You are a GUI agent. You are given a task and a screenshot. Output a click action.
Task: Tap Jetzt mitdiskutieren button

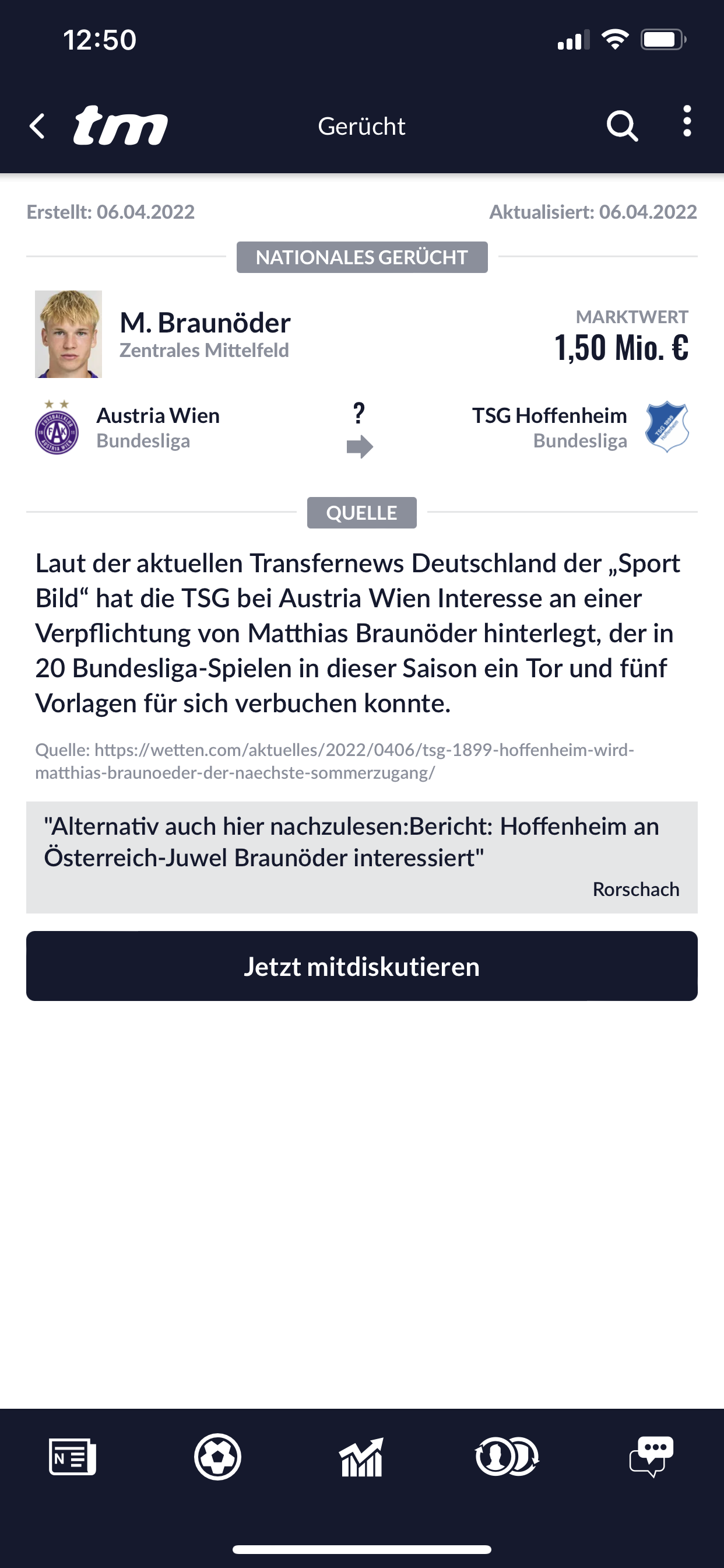click(x=362, y=966)
